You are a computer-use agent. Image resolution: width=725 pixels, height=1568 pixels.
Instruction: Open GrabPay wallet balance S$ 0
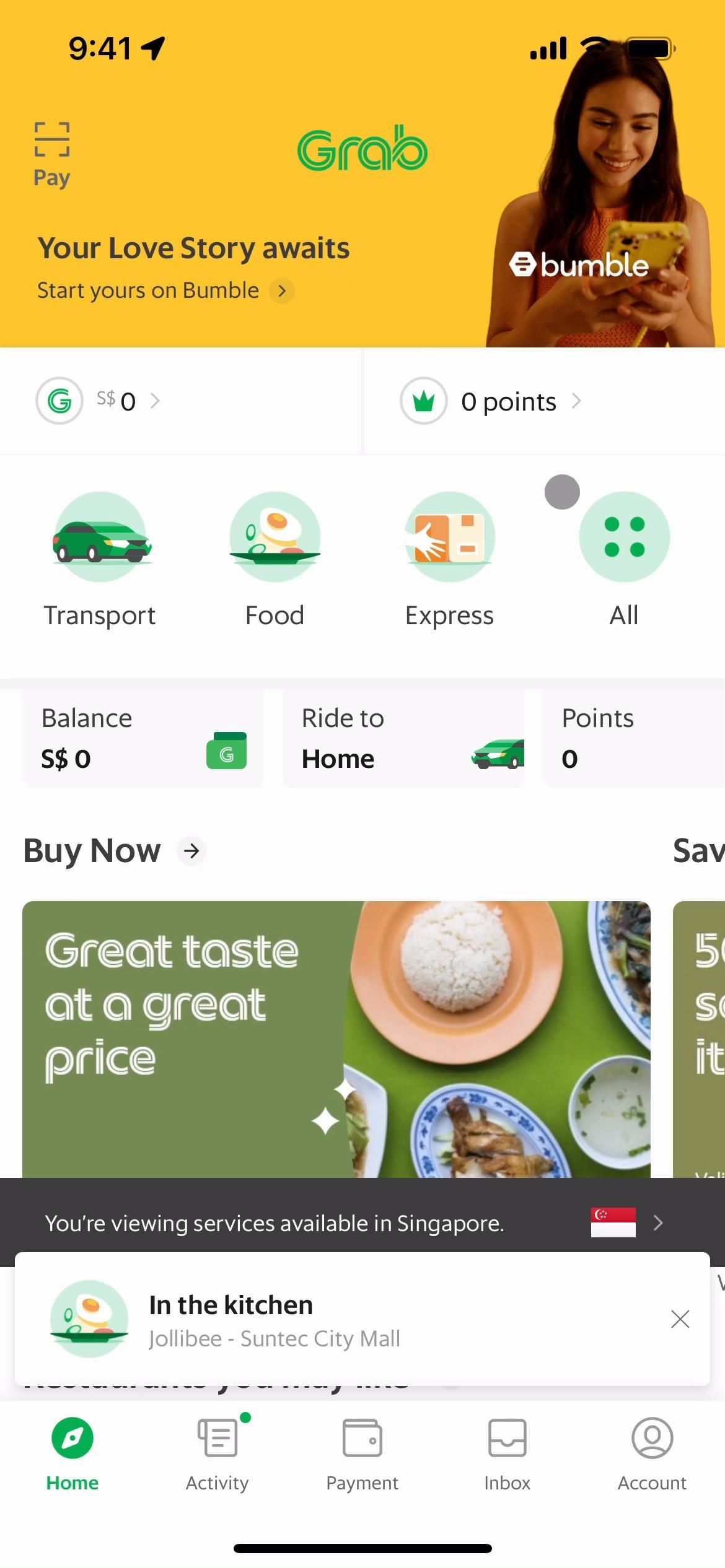click(99, 401)
